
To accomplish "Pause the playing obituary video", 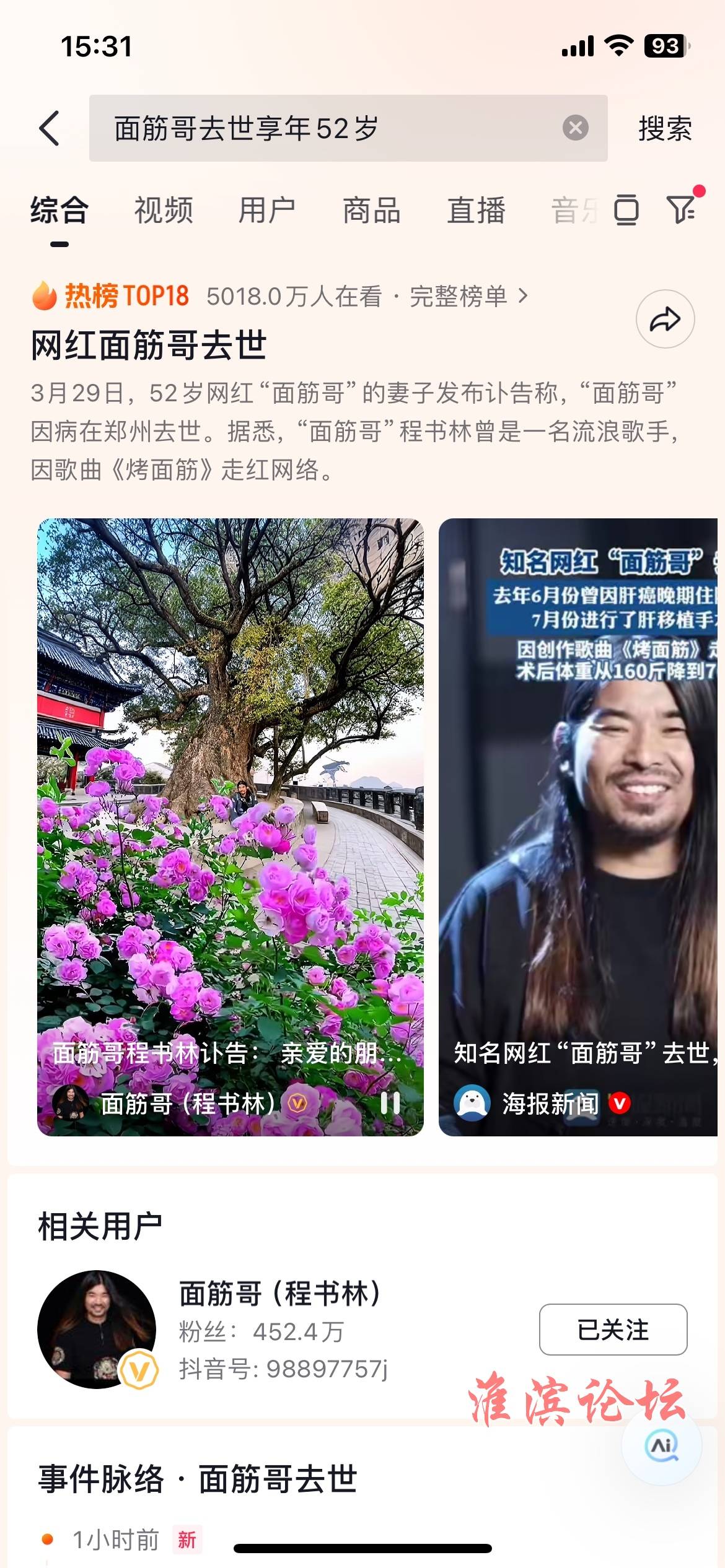I will click(x=390, y=1102).
